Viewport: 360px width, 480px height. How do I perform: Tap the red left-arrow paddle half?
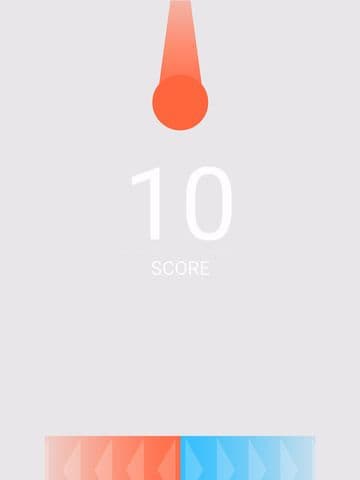tap(113, 458)
